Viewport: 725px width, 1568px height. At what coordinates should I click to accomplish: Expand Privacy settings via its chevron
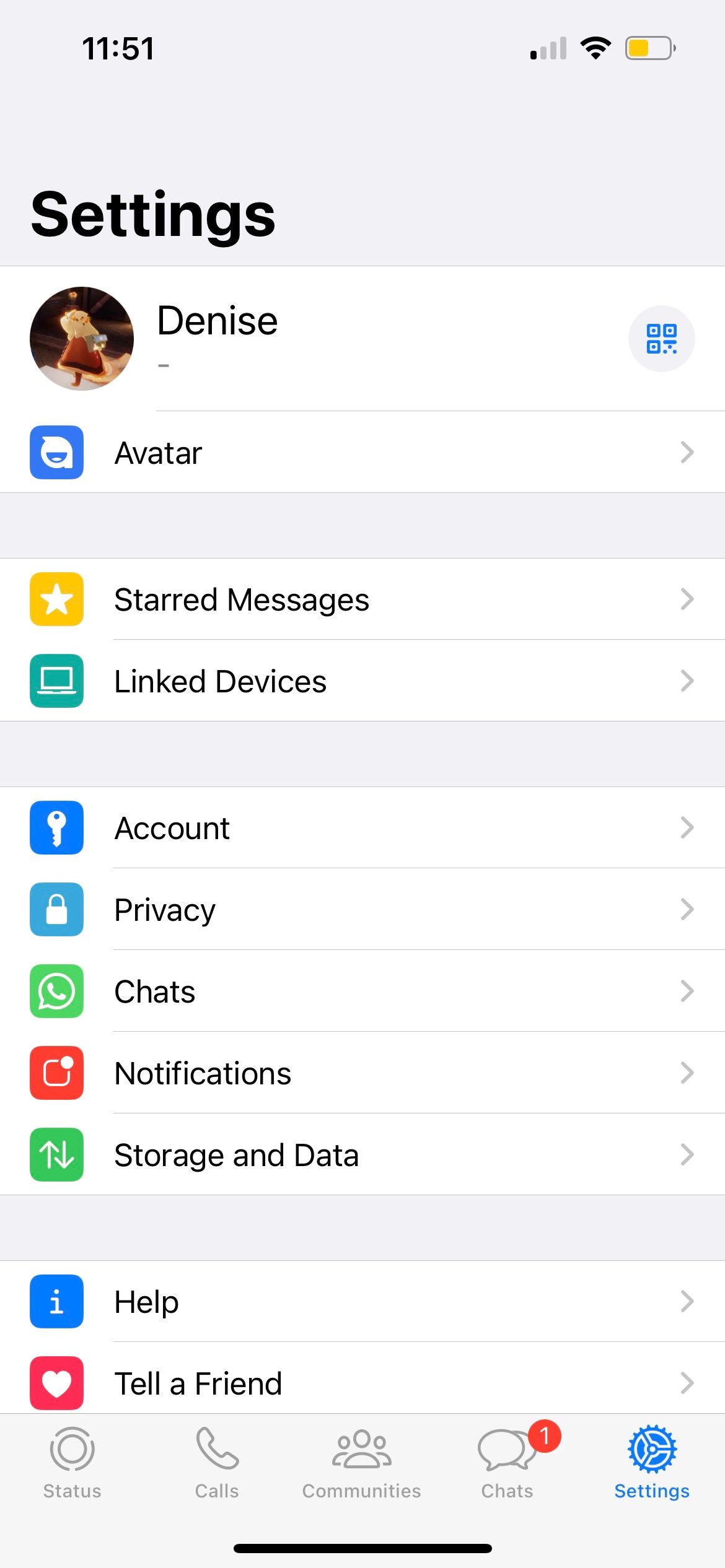pos(687,910)
